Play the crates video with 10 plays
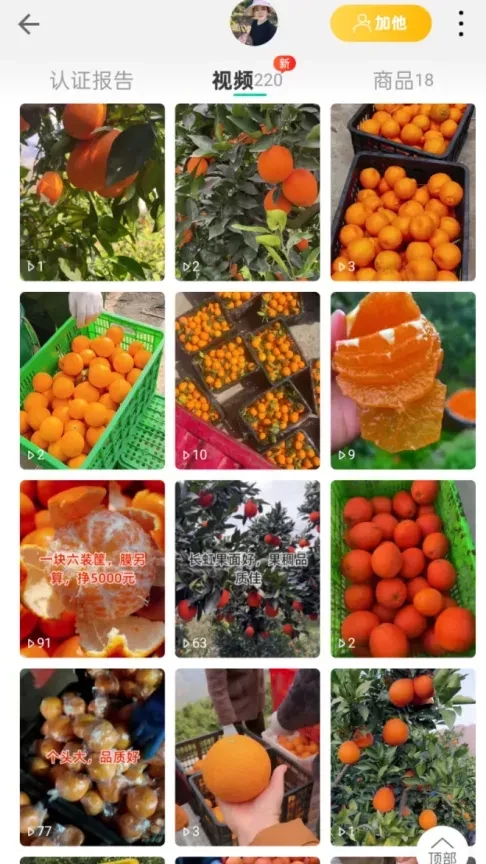 (247, 380)
